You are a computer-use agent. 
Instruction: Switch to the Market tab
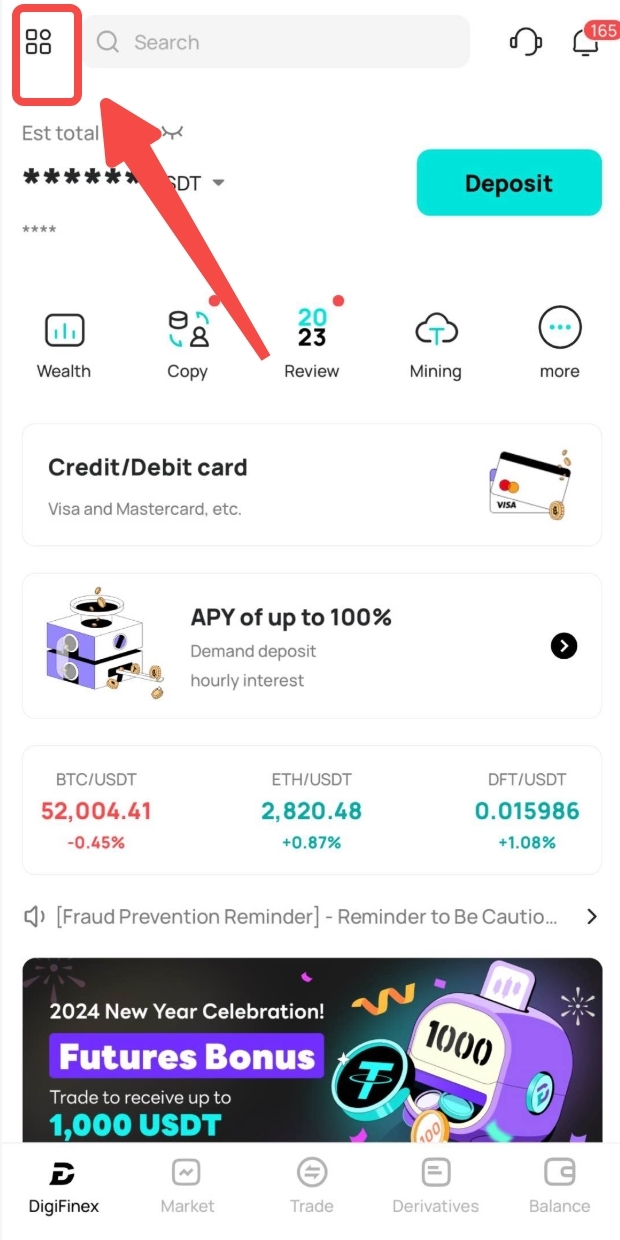point(187,1186)
